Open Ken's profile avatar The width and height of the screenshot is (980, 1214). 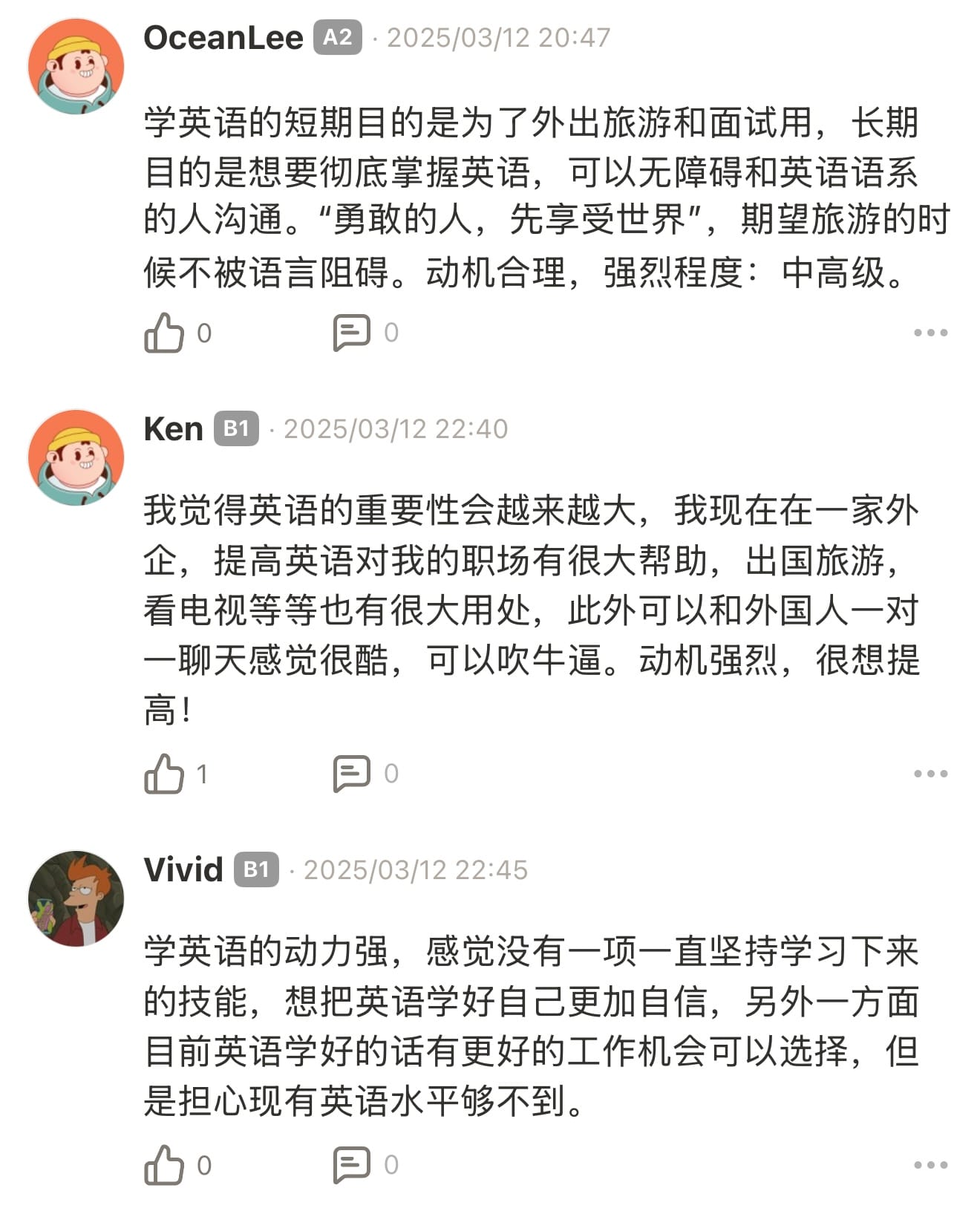coord(76,457)
